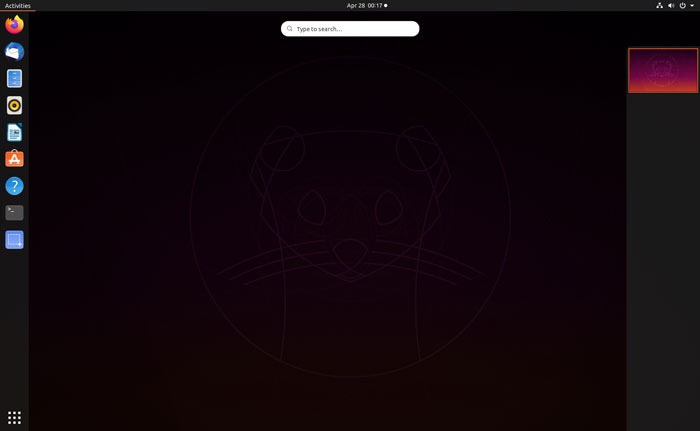Click the Activities button

pyautogui.click(x=18, y=5)
